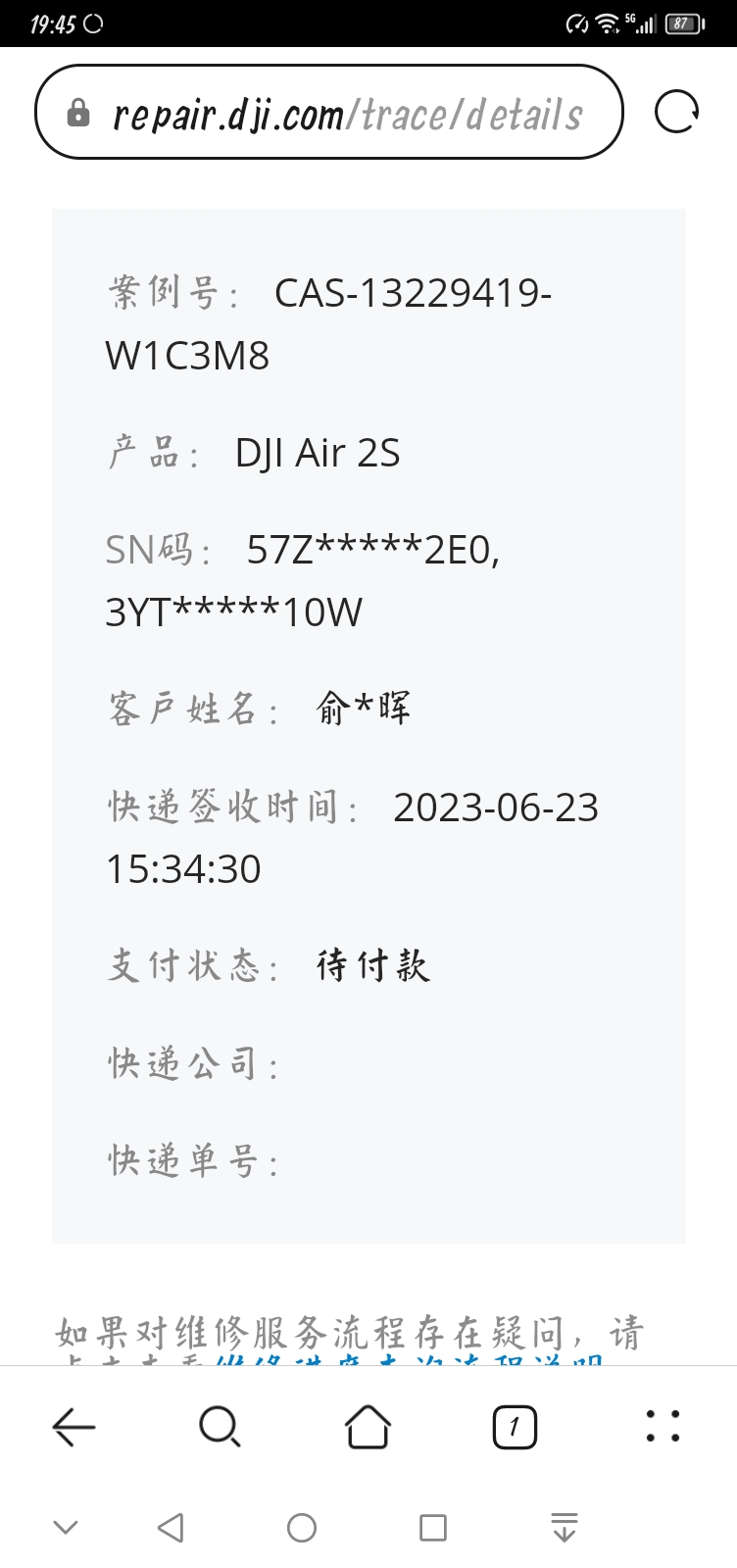Viewport: 737px width, 1568px height.
Task: Tap the system home circle button
Action: click(302, 1528)
